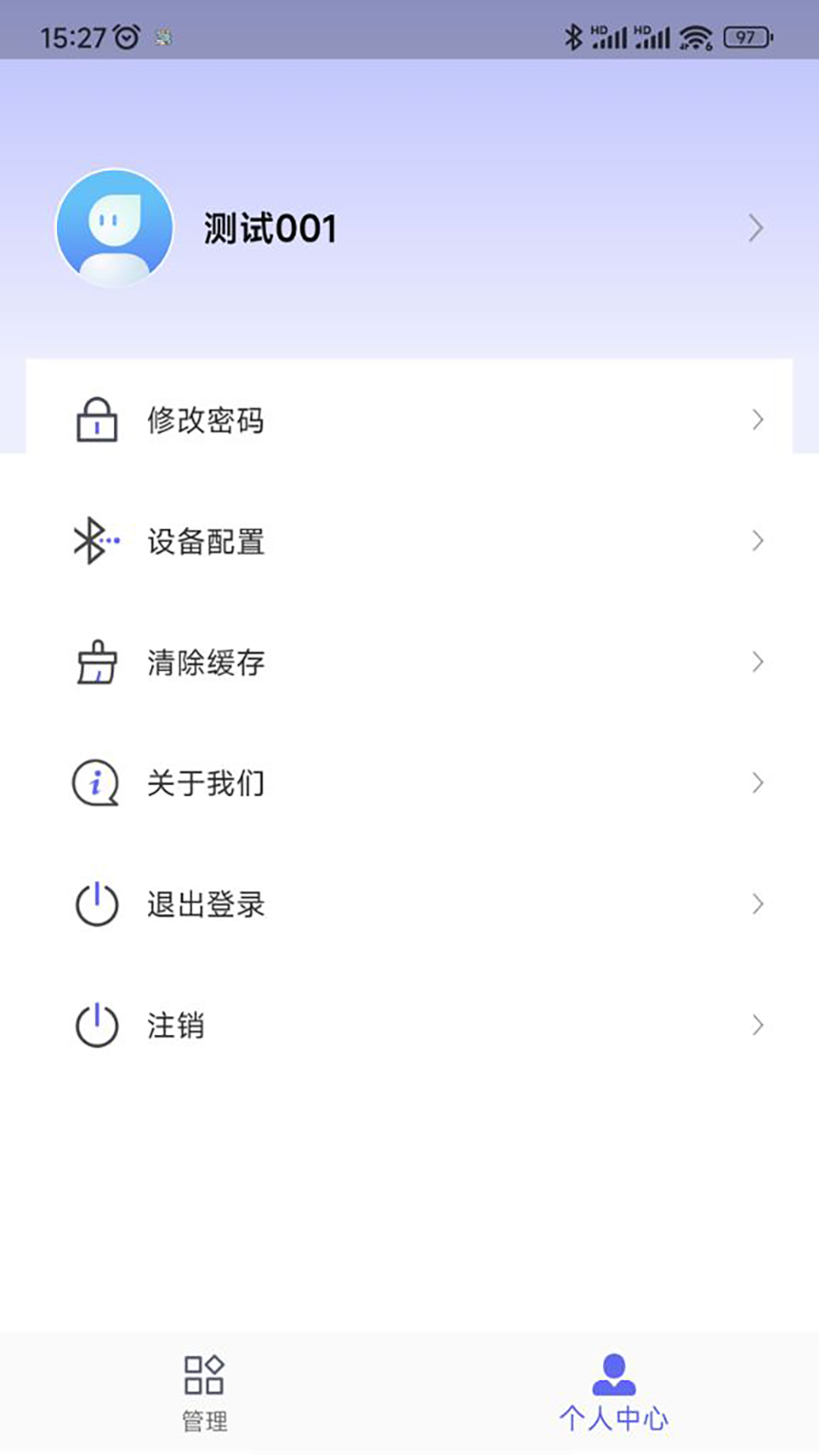Click the power icon next to 退出登录

point(96,903)
